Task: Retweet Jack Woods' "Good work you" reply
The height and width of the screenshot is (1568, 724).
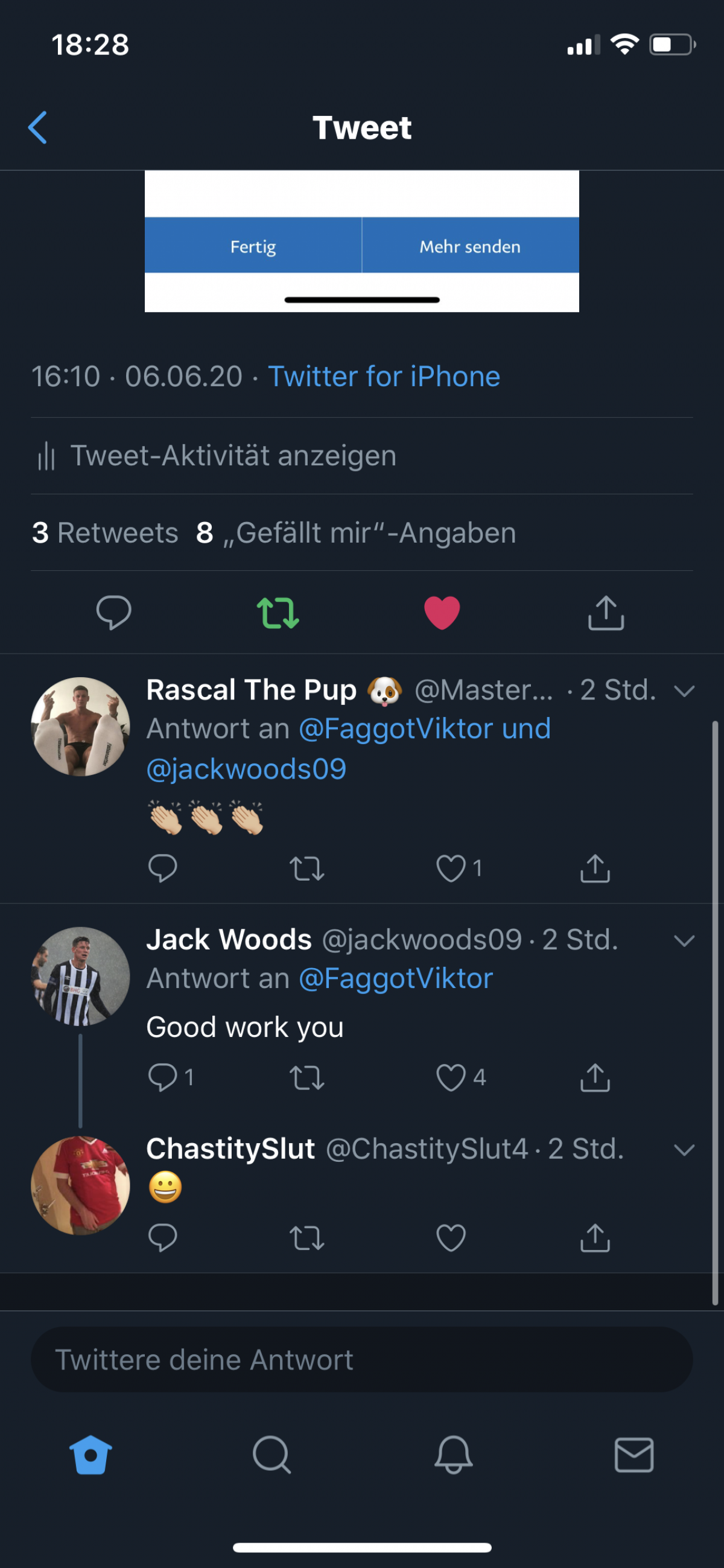Action: [306, 1077]
